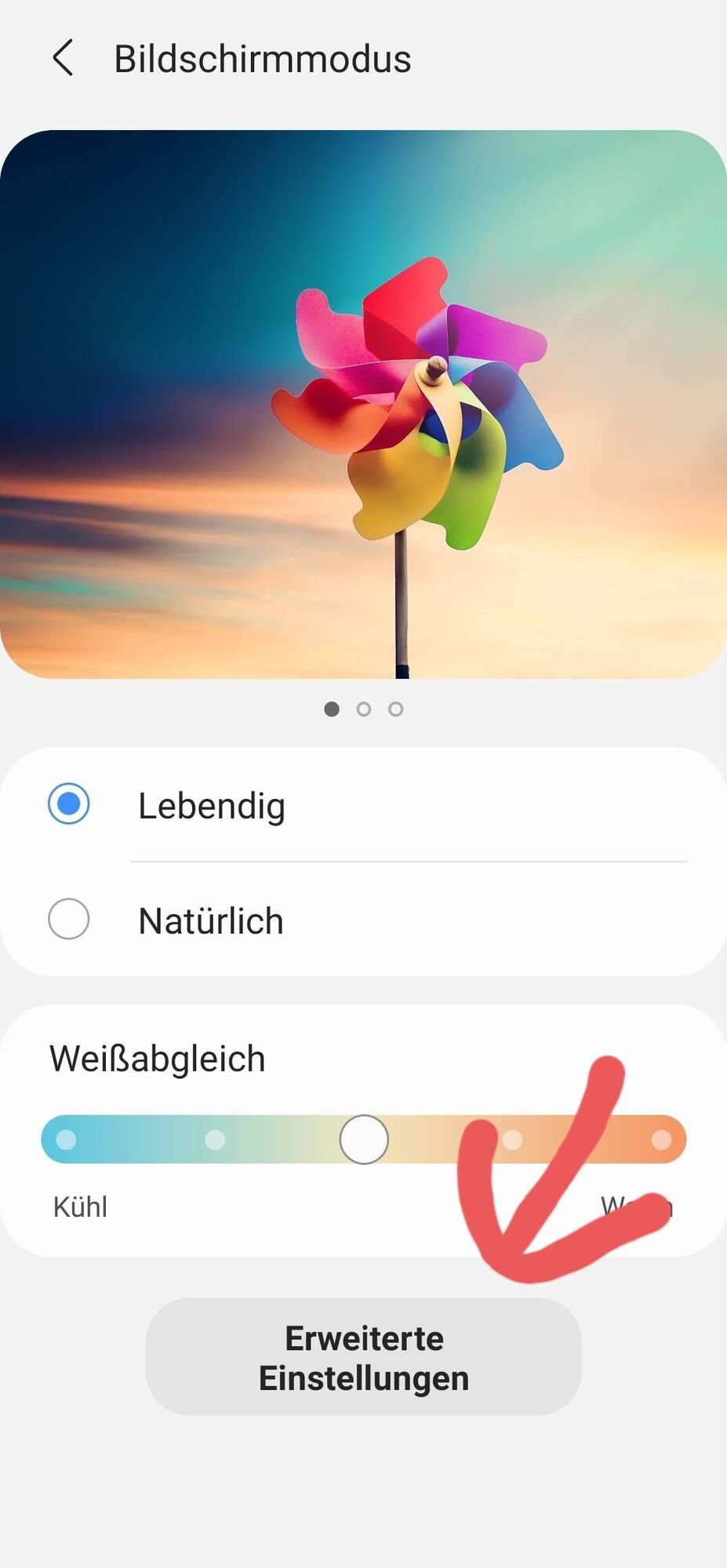727x1568 pixels.
Task: Show the second preview image dot
Action: [x=363, y=709]
